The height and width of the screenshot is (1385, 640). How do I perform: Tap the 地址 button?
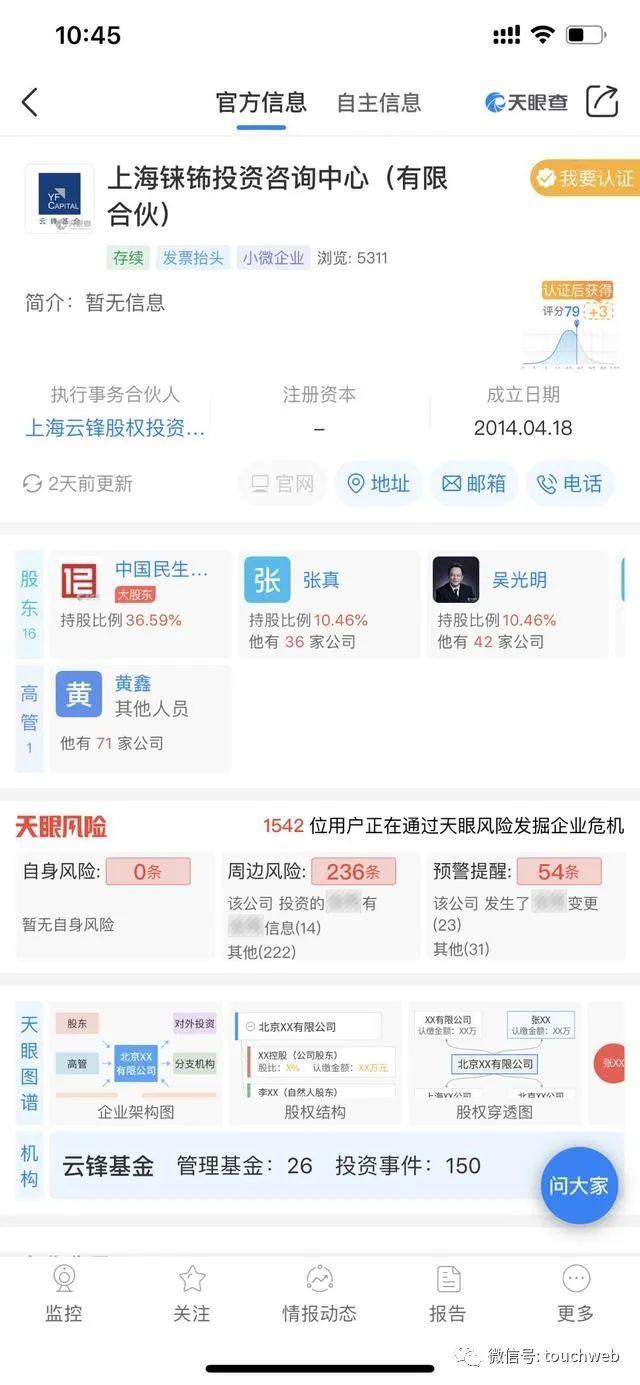tap(378, 484)
